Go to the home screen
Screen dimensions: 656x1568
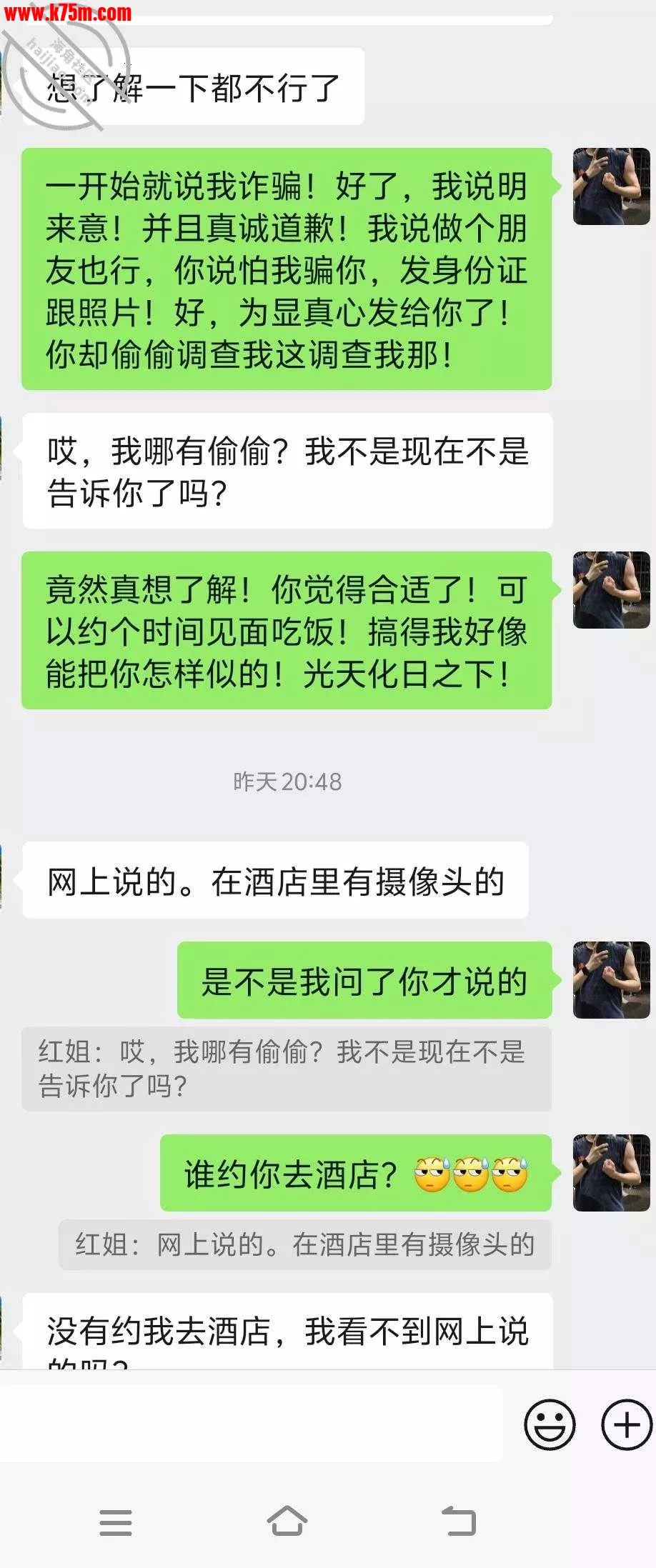point(287,1521)
